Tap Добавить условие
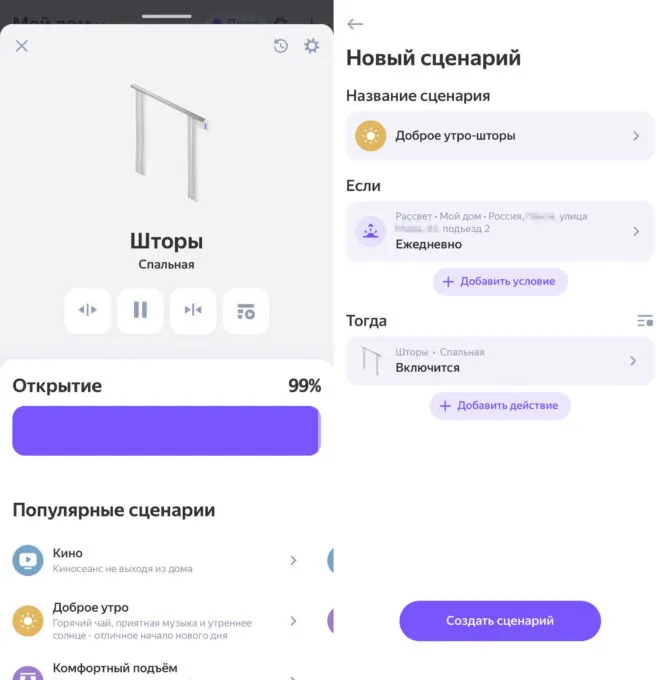Image resolution: width=667 pixels, height=680 pixels. [x=500, y=282]
